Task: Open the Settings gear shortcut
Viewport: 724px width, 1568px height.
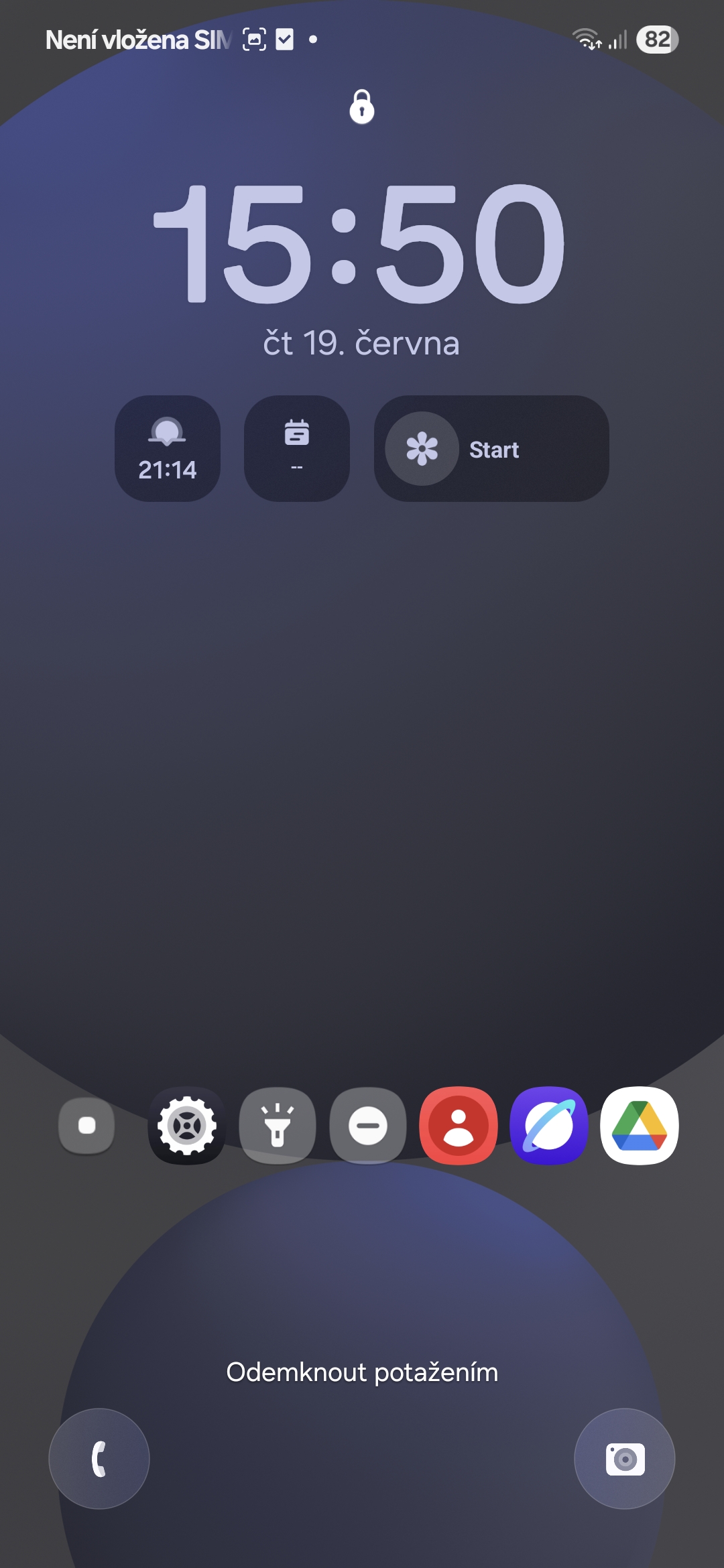Action: coord(187,1126)
